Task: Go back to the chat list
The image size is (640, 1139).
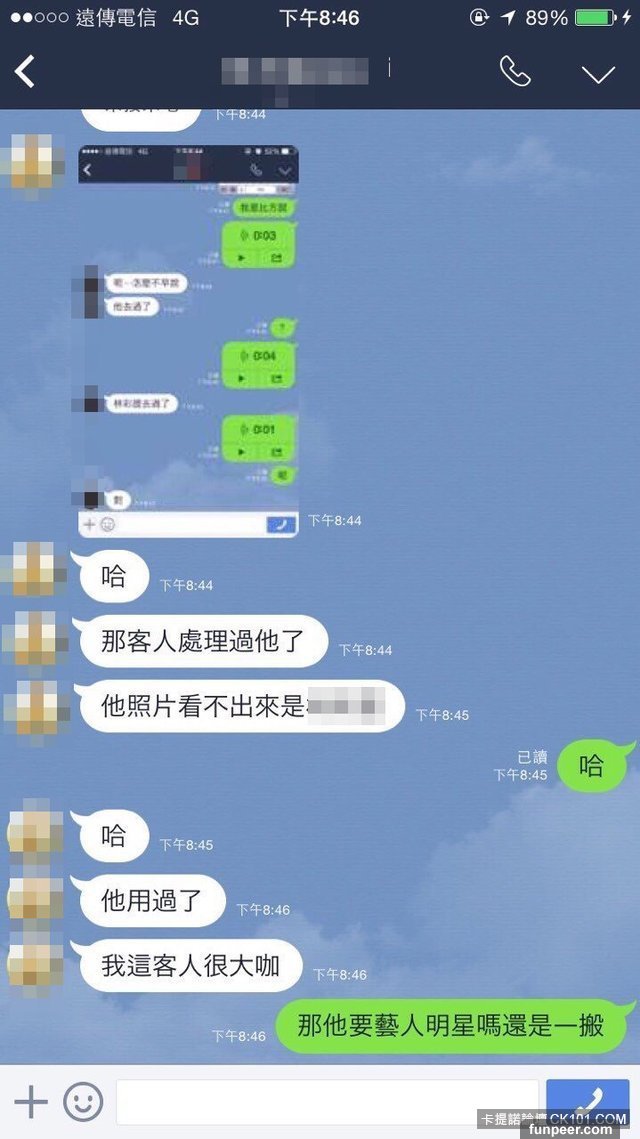Action: pyautogui.click(x=25, y=72)
